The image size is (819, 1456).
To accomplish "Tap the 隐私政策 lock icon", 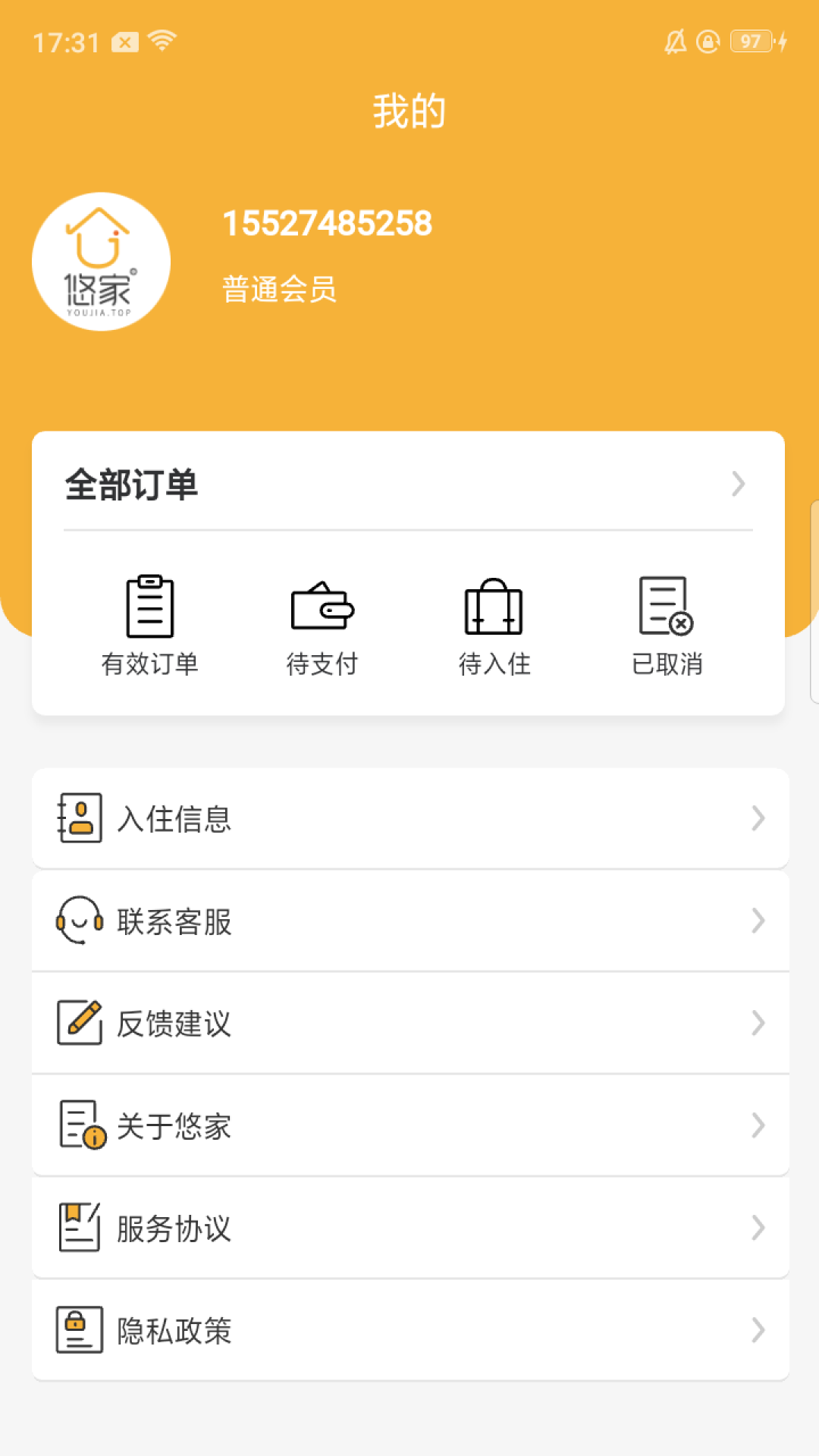I will [78, 1330].
